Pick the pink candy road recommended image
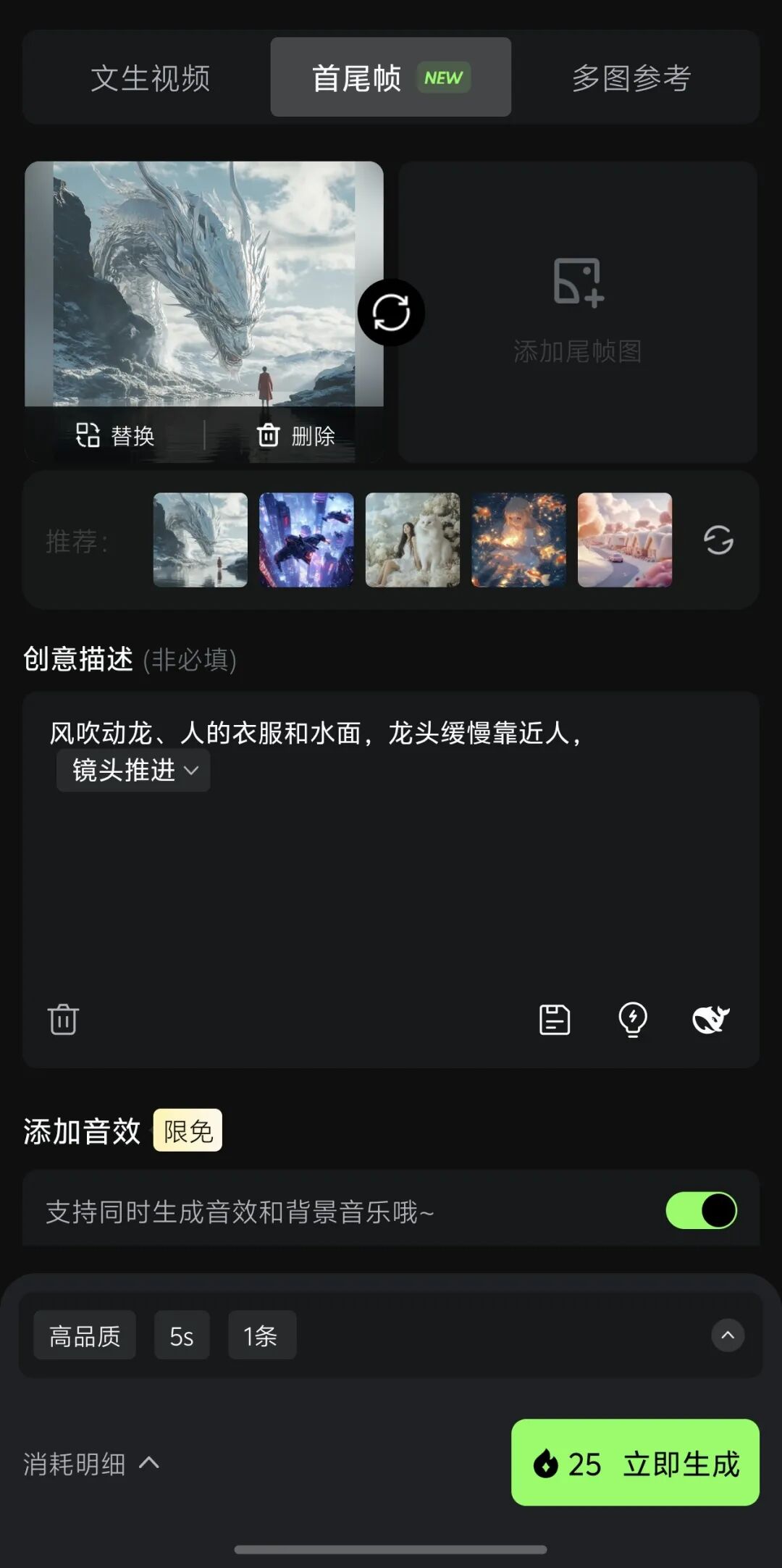The width and height of the screenshot is (782, 1568). 624,540
